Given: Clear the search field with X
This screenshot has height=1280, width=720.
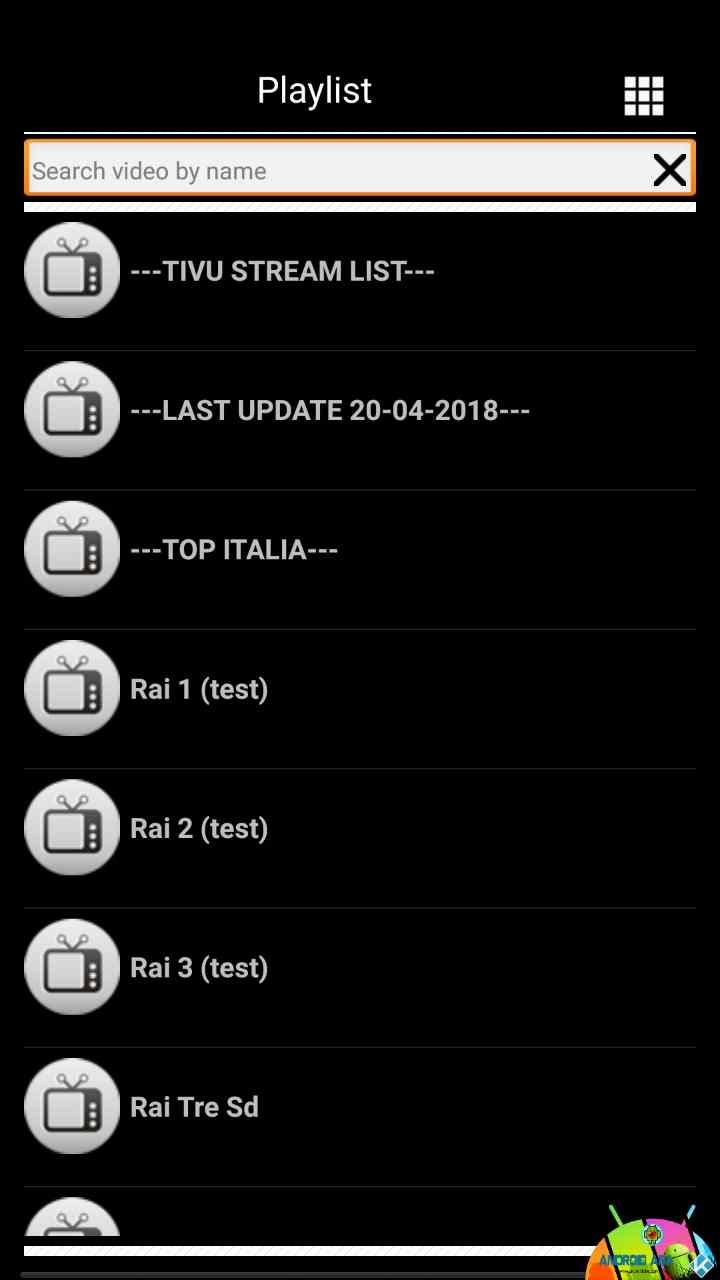Looking at the screenshot, I should pyautogui.click(x=669, y=171).
